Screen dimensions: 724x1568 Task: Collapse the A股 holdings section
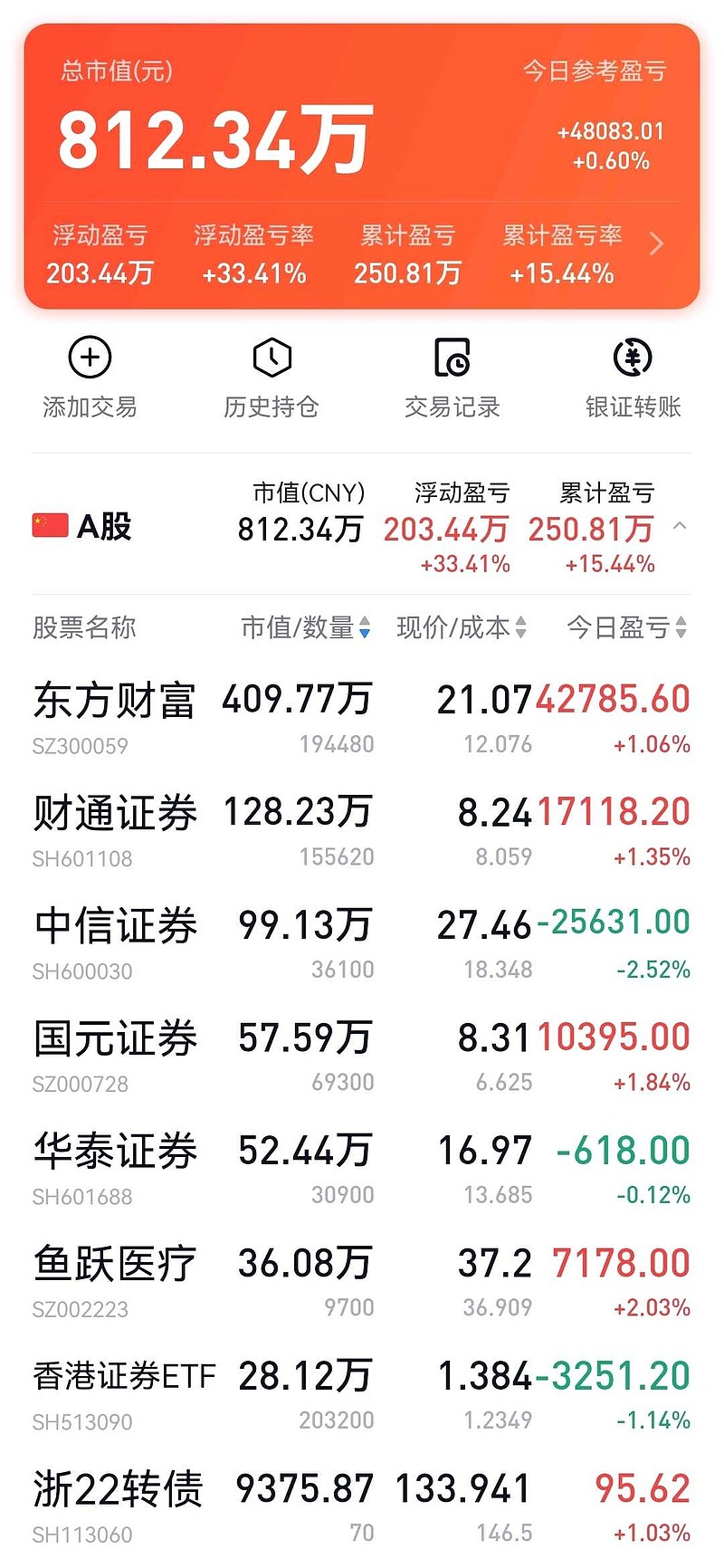(681, 525)
